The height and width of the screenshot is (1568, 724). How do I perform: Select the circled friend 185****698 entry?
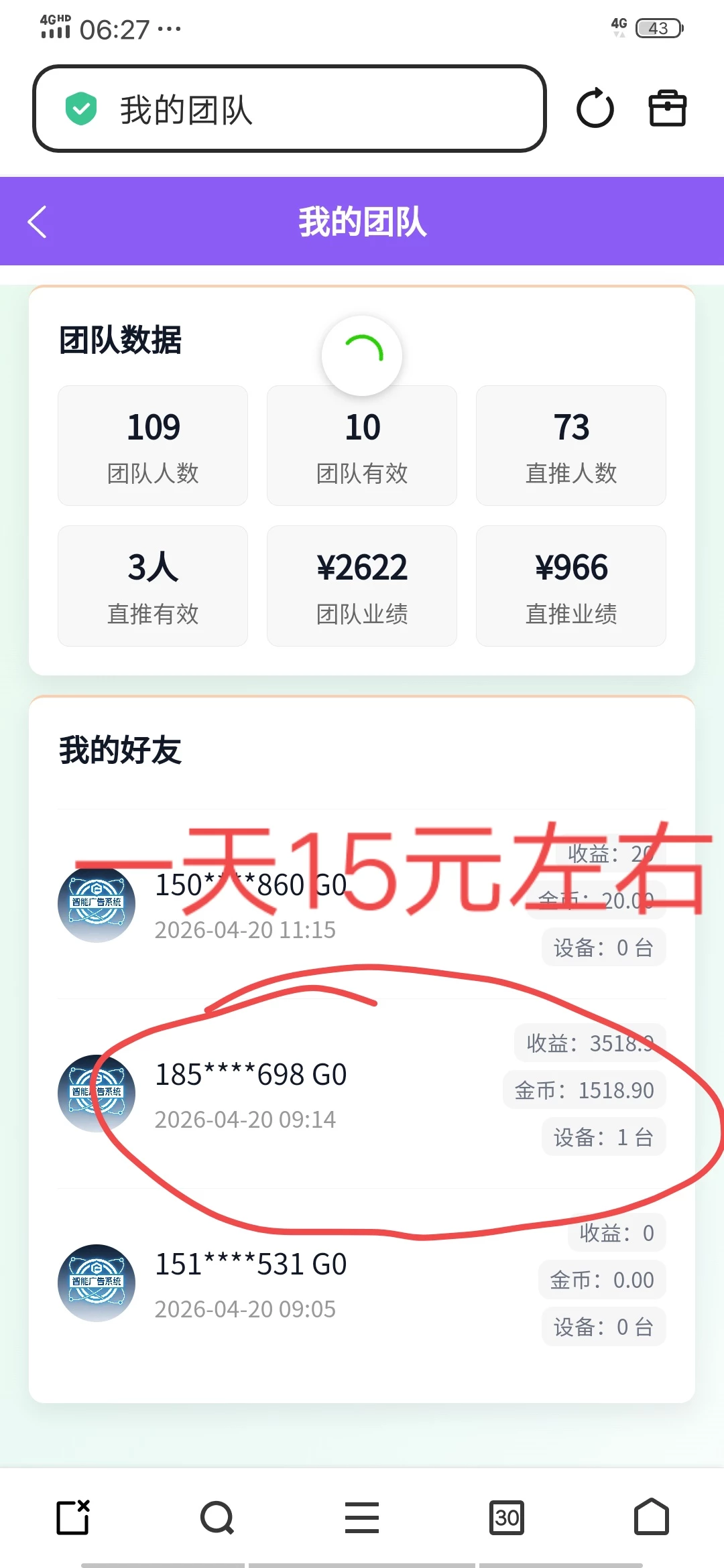tap(250, 1073)
